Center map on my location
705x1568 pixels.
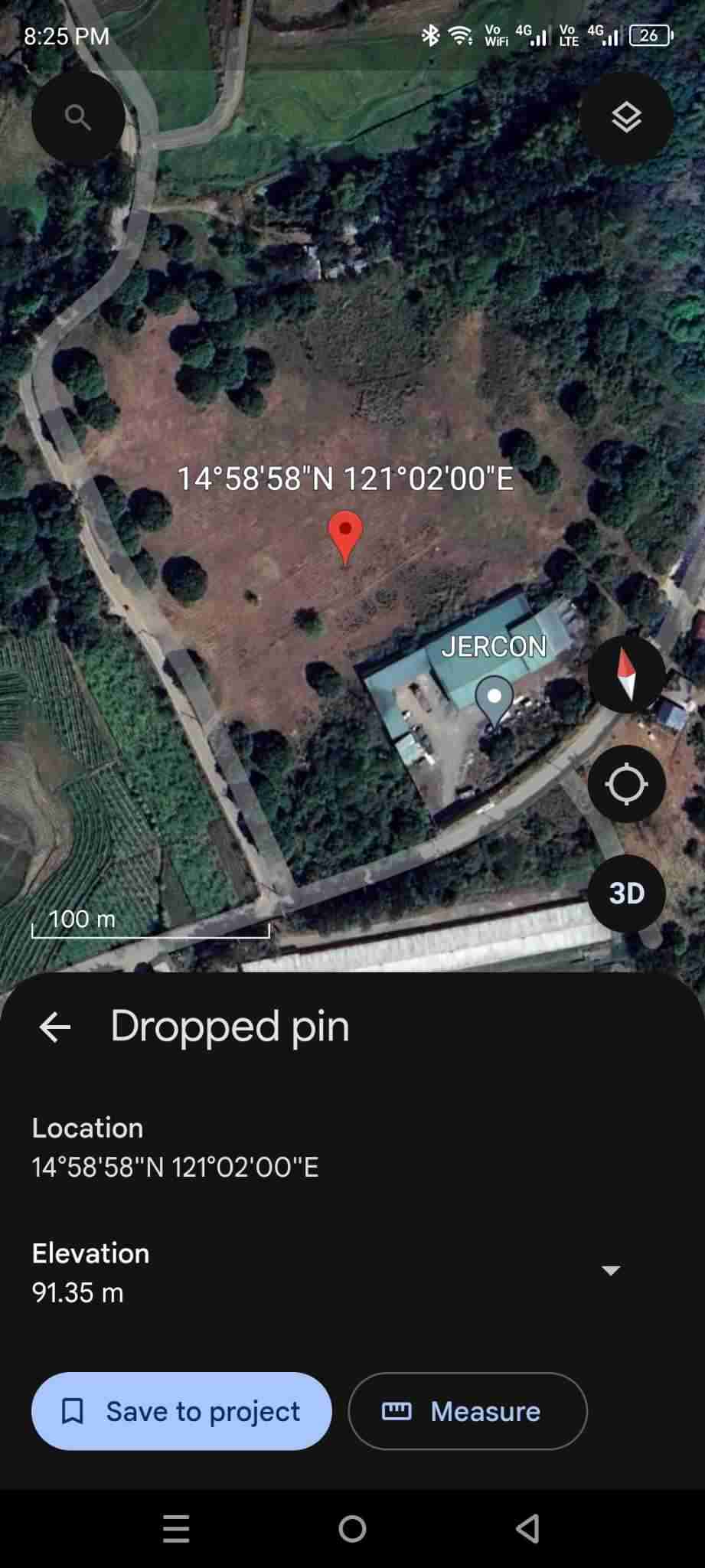coord(626,784)
